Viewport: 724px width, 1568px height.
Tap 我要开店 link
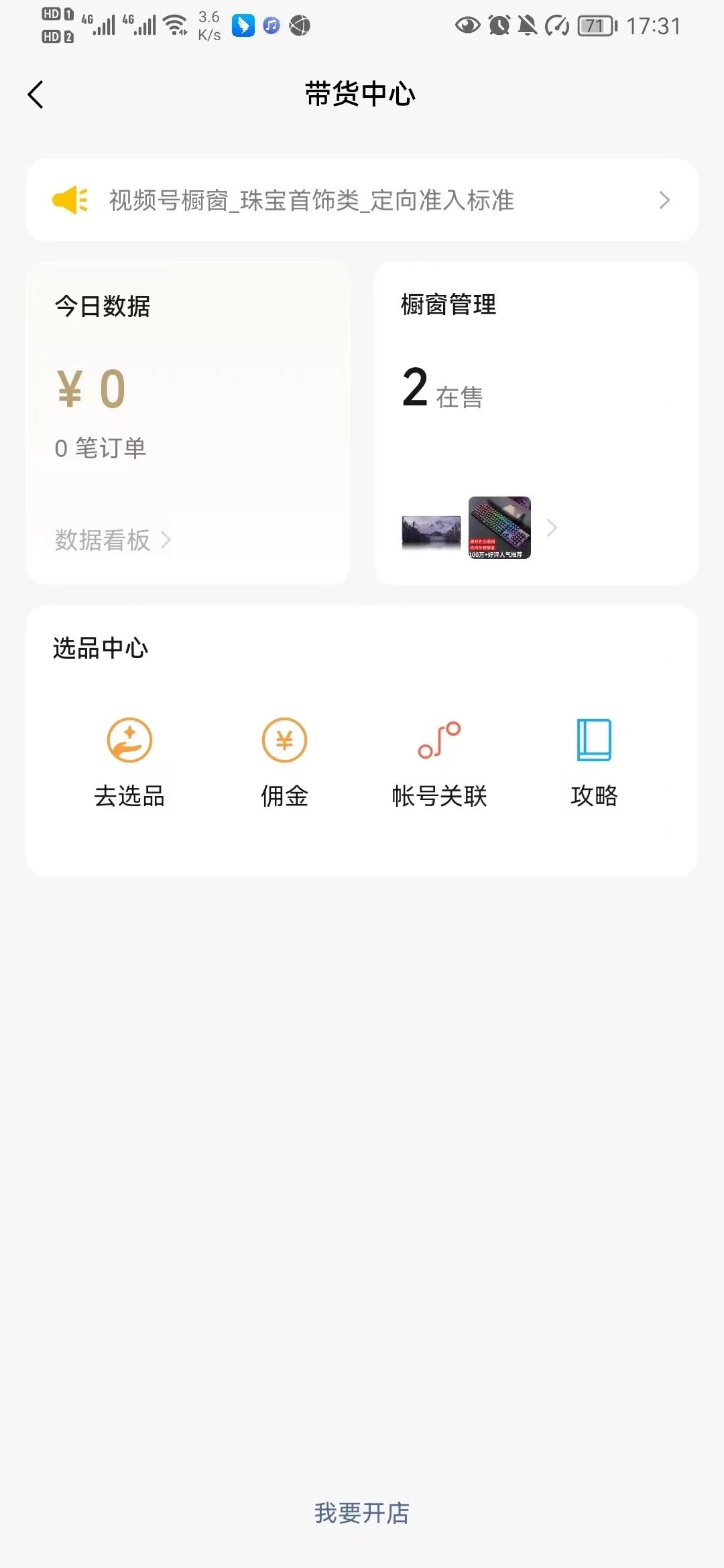point(362,1513)
